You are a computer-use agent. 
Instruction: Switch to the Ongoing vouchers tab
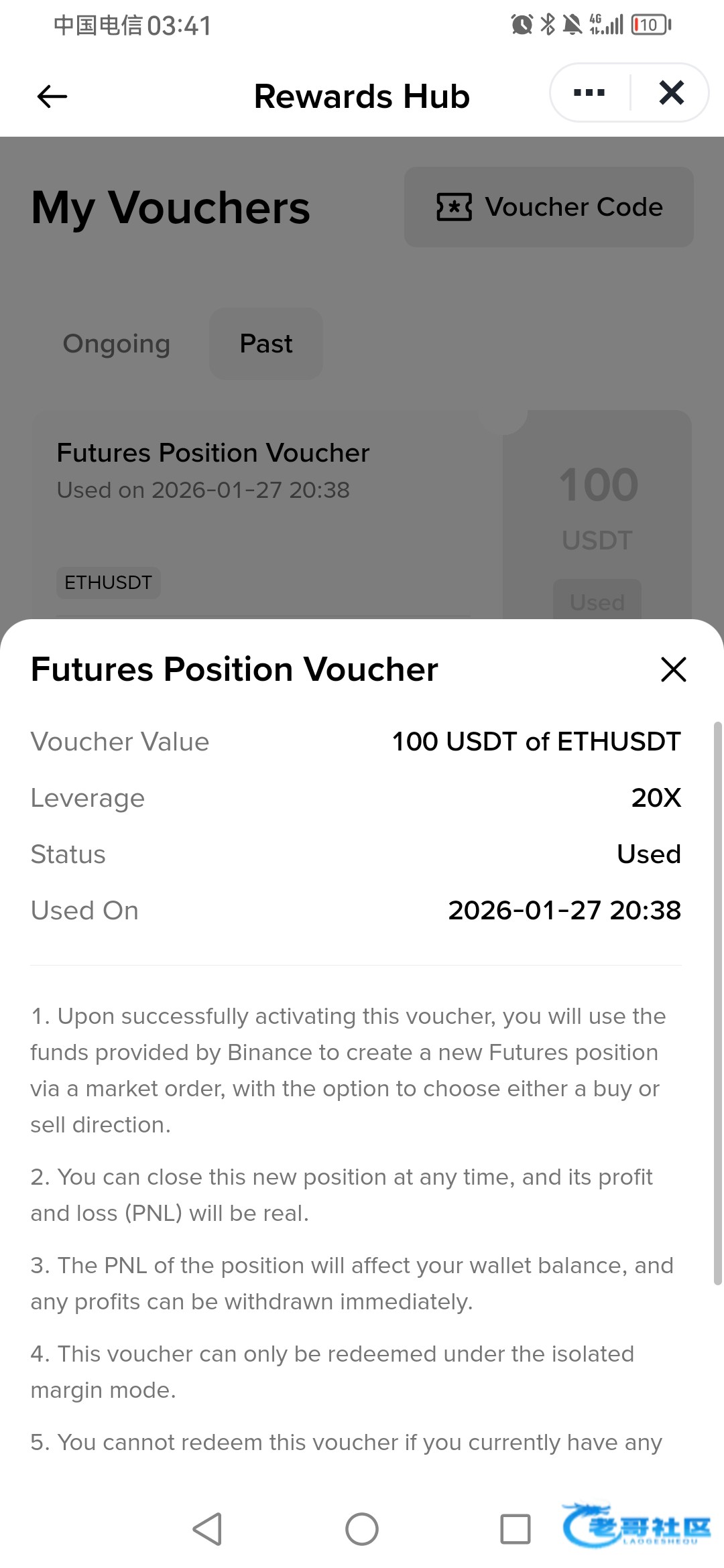click(x=117, y=344)
